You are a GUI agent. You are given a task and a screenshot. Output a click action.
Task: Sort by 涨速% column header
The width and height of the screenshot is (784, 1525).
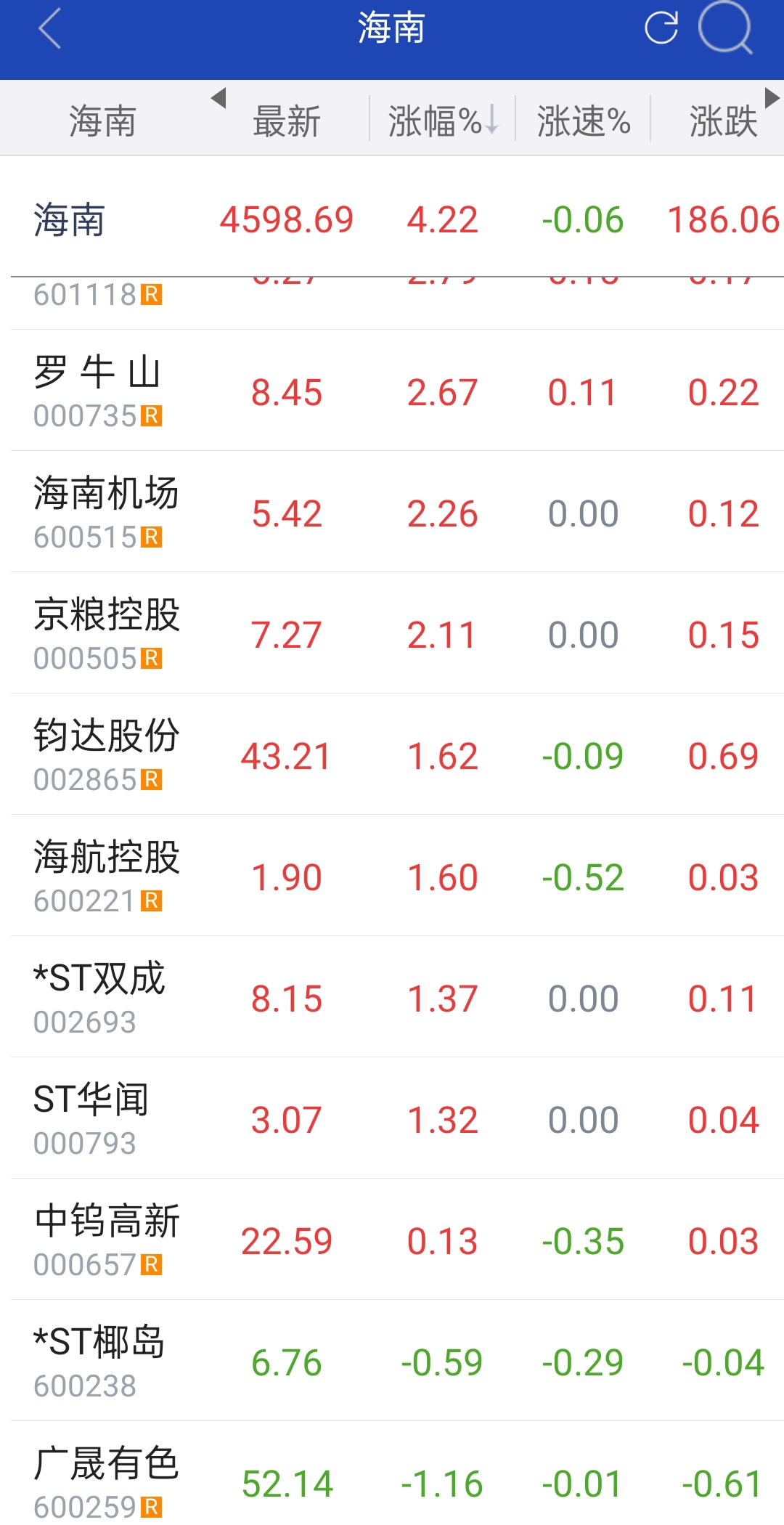583,121
